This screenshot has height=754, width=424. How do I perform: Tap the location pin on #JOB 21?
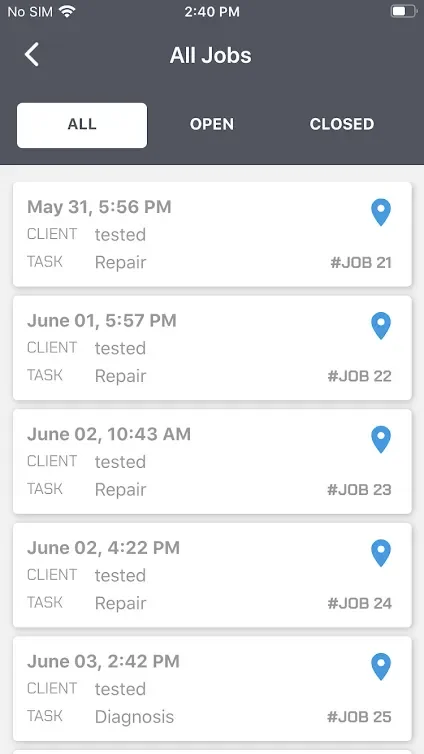click(x=381, y=212)
